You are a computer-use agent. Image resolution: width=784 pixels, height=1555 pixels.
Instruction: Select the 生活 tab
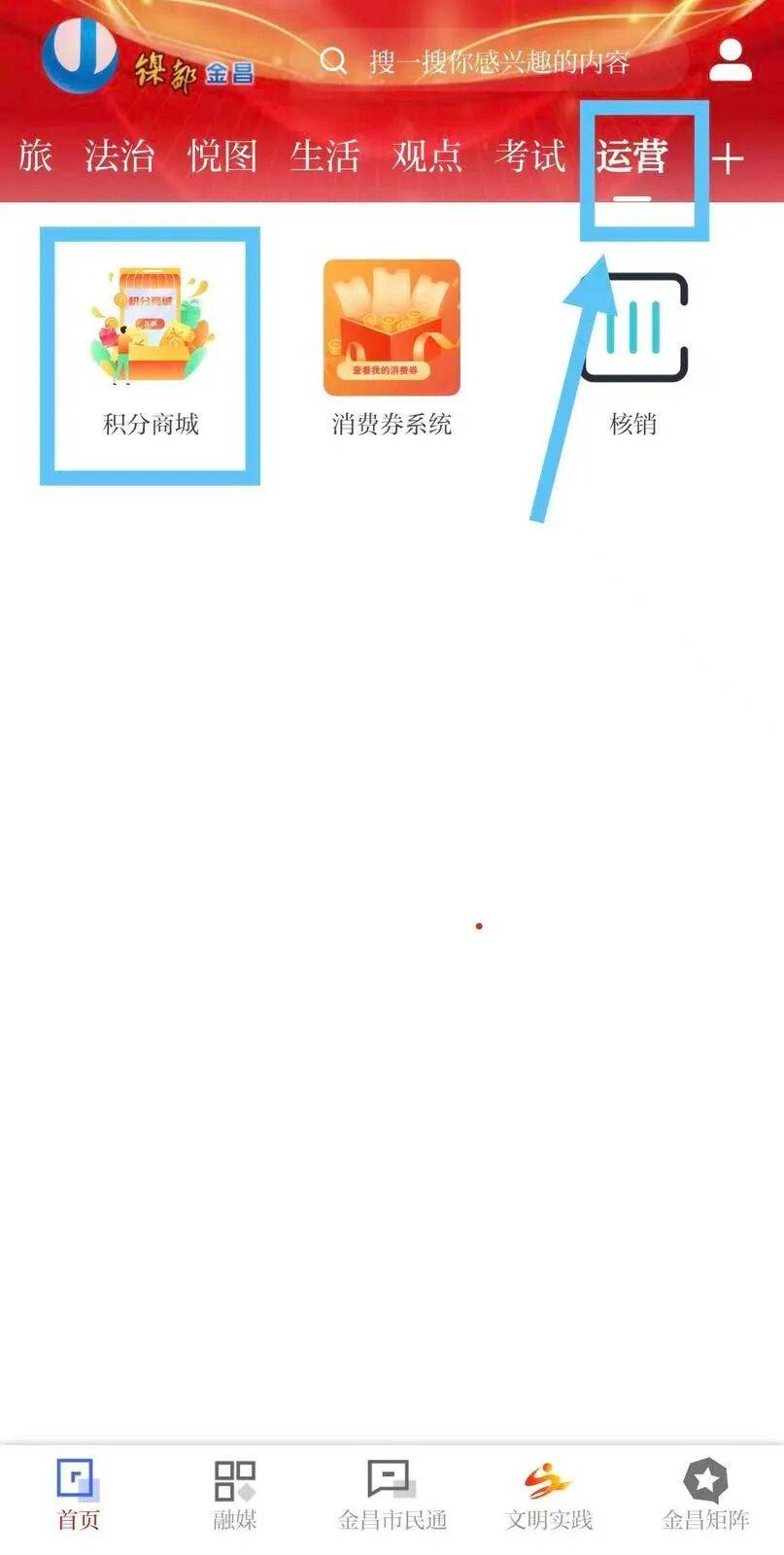[324, 155]
